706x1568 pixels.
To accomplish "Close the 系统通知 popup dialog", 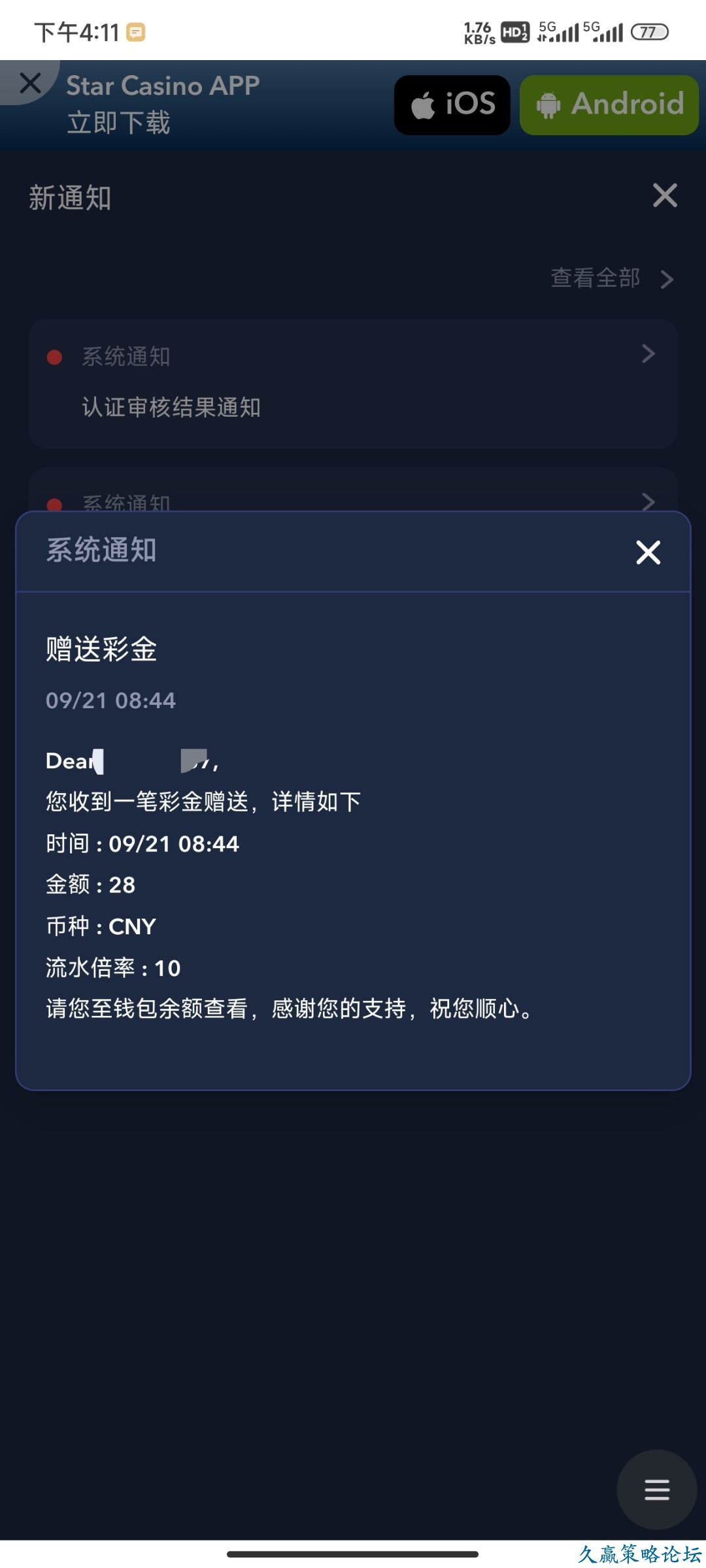I will pyautogui.click(x=648, y=553).
